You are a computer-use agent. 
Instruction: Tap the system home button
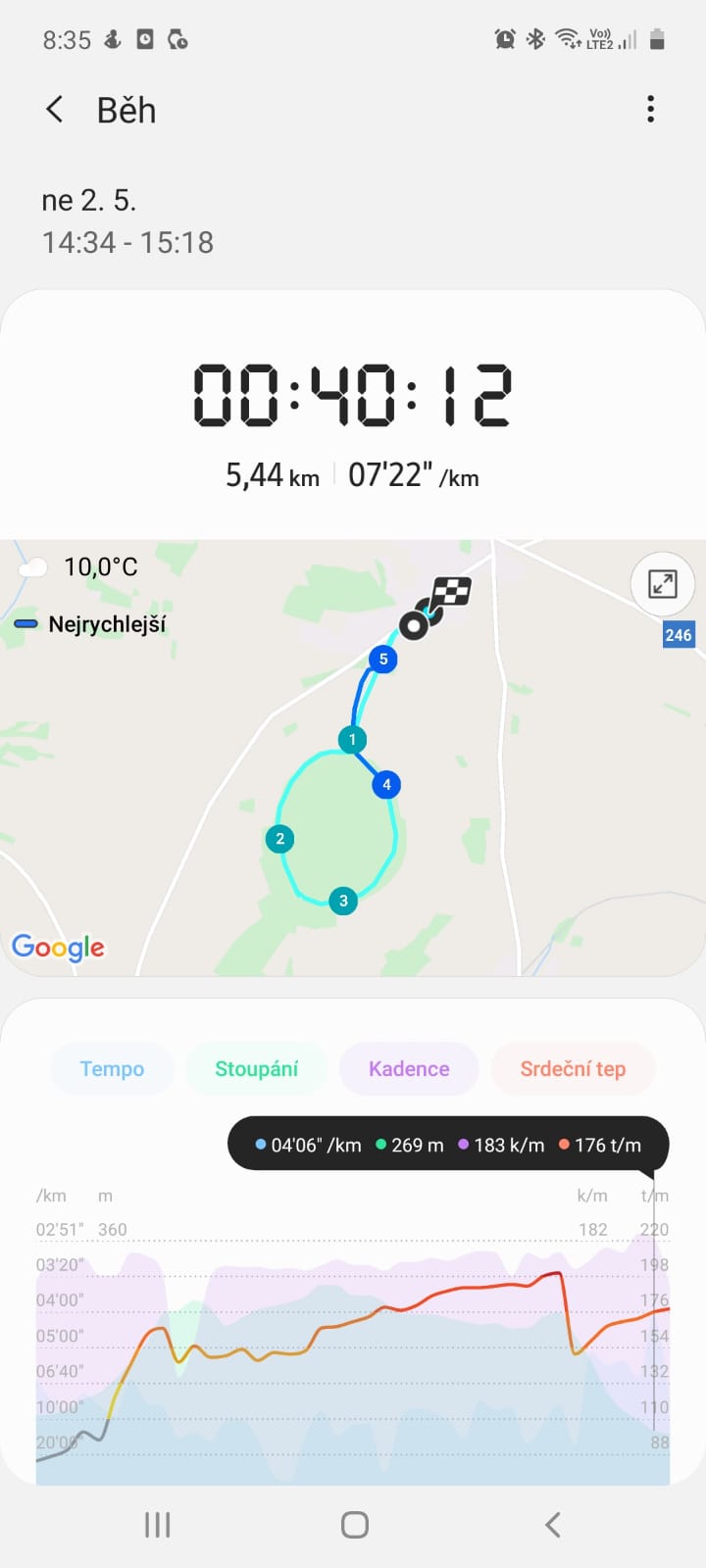354,1525
